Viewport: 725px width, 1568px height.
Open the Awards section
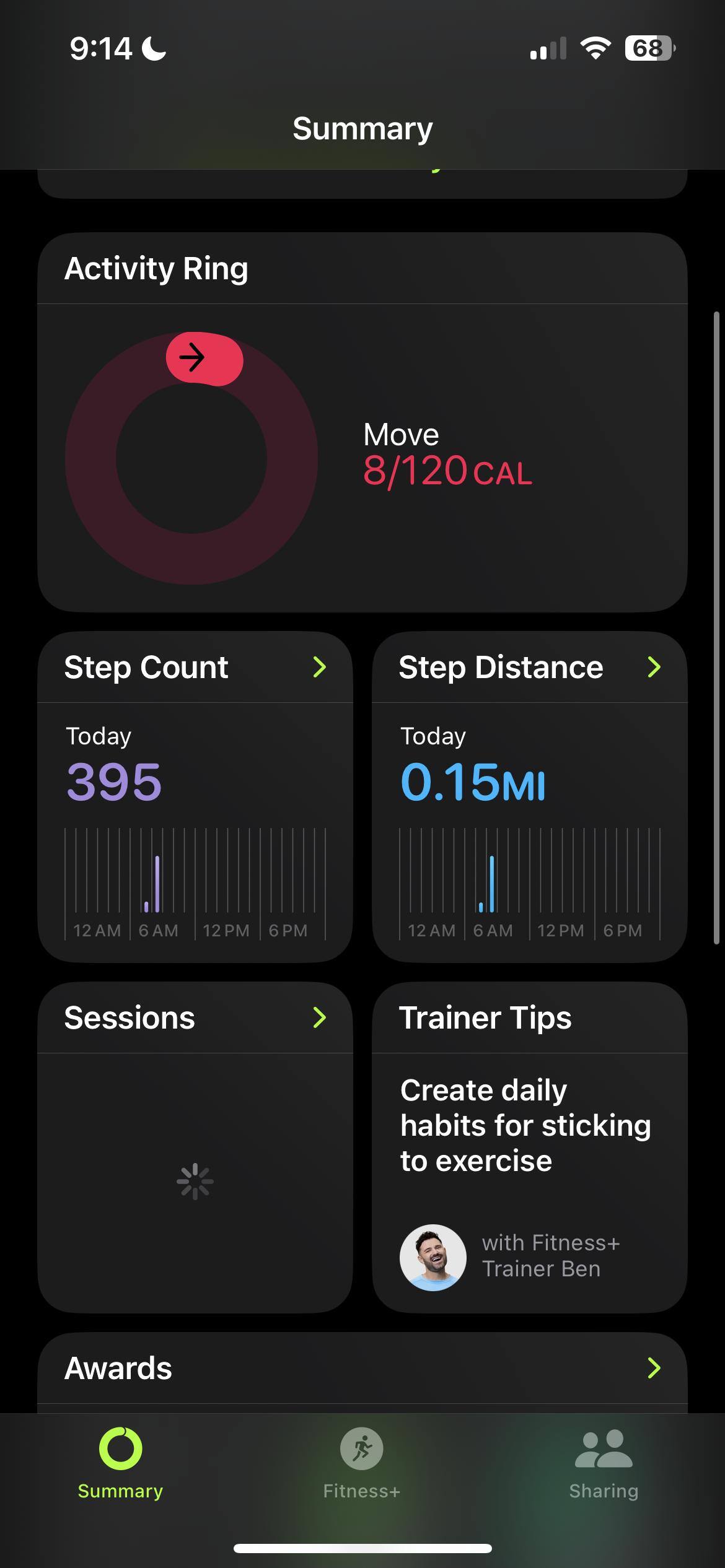362,1369
